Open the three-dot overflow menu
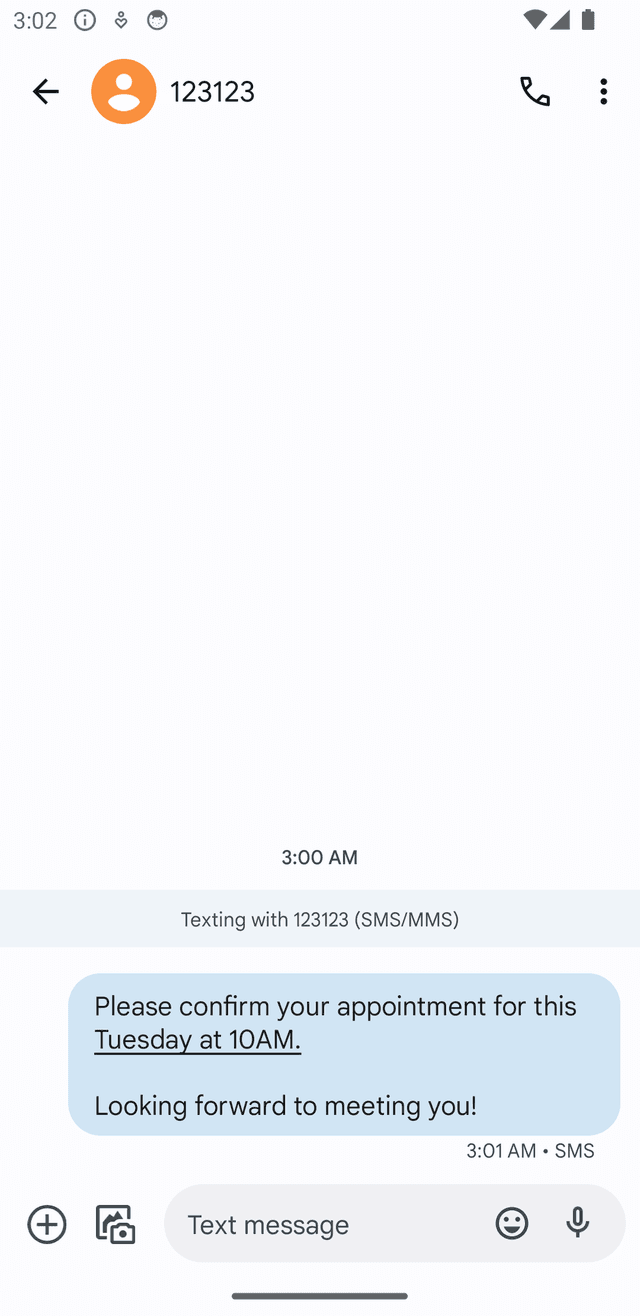Viewport: 640px width, 1316px height. point(603,91)
